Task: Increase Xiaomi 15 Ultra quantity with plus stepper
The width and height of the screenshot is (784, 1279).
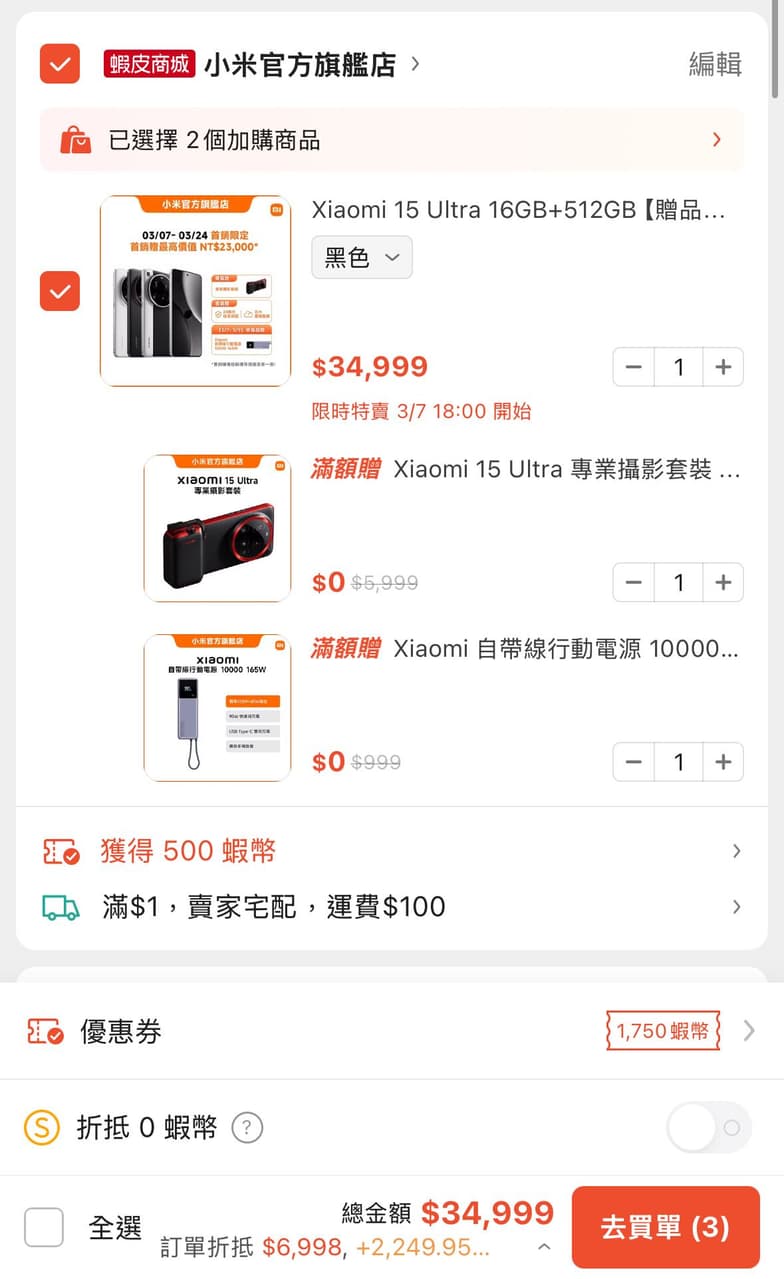Action: click(723, 367)
